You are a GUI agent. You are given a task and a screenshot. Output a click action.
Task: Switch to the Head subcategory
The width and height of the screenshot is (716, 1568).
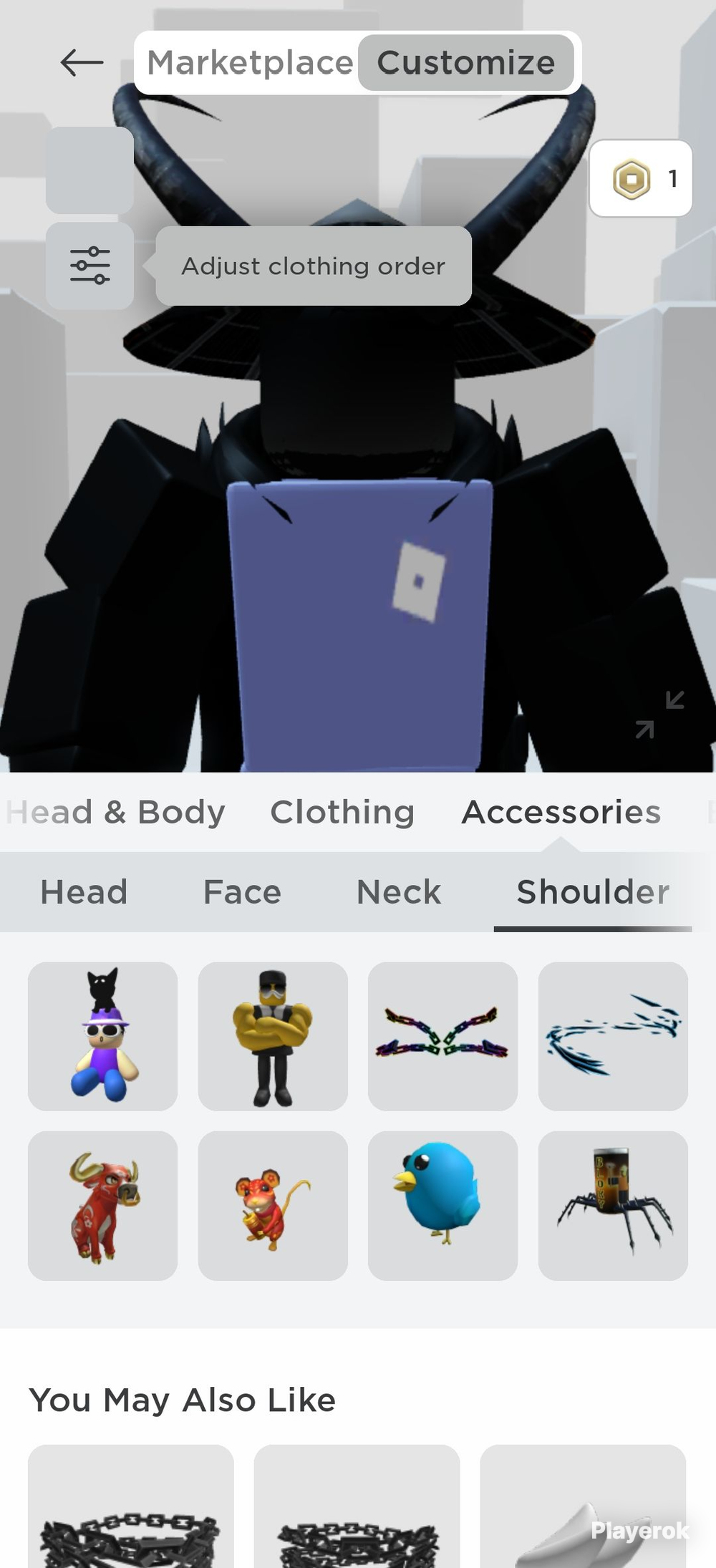[x=84, y=892]
